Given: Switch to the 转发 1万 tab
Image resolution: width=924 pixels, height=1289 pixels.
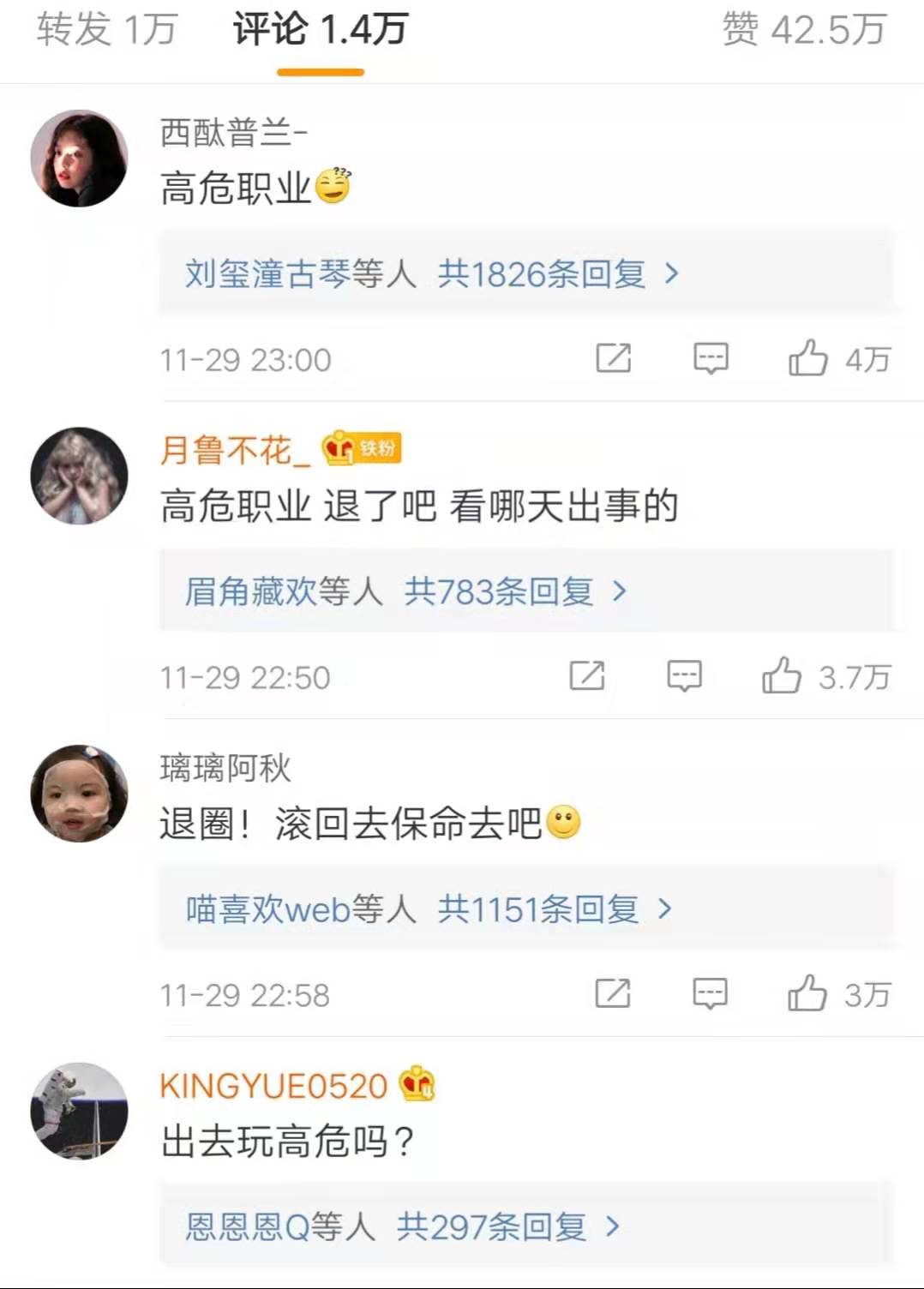Looking at the screenshot, I should (106, 31).
